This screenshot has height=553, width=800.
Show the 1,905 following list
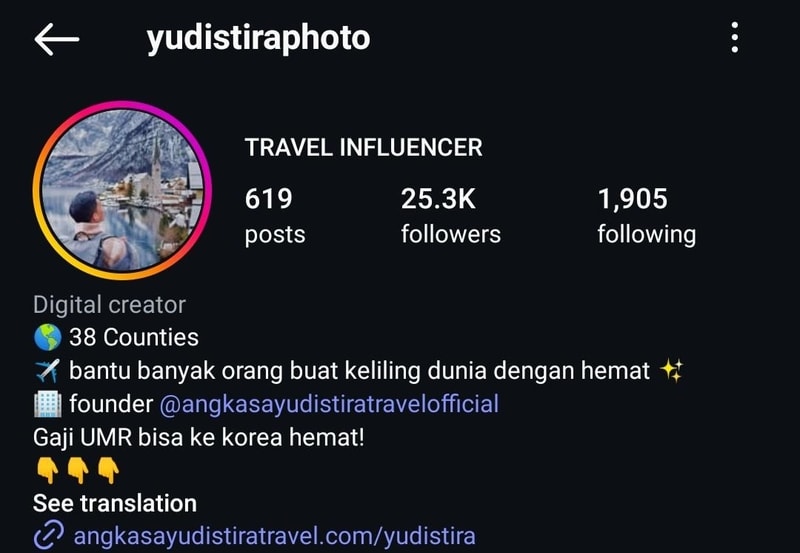pyautogui.click(x=646, y=215)
